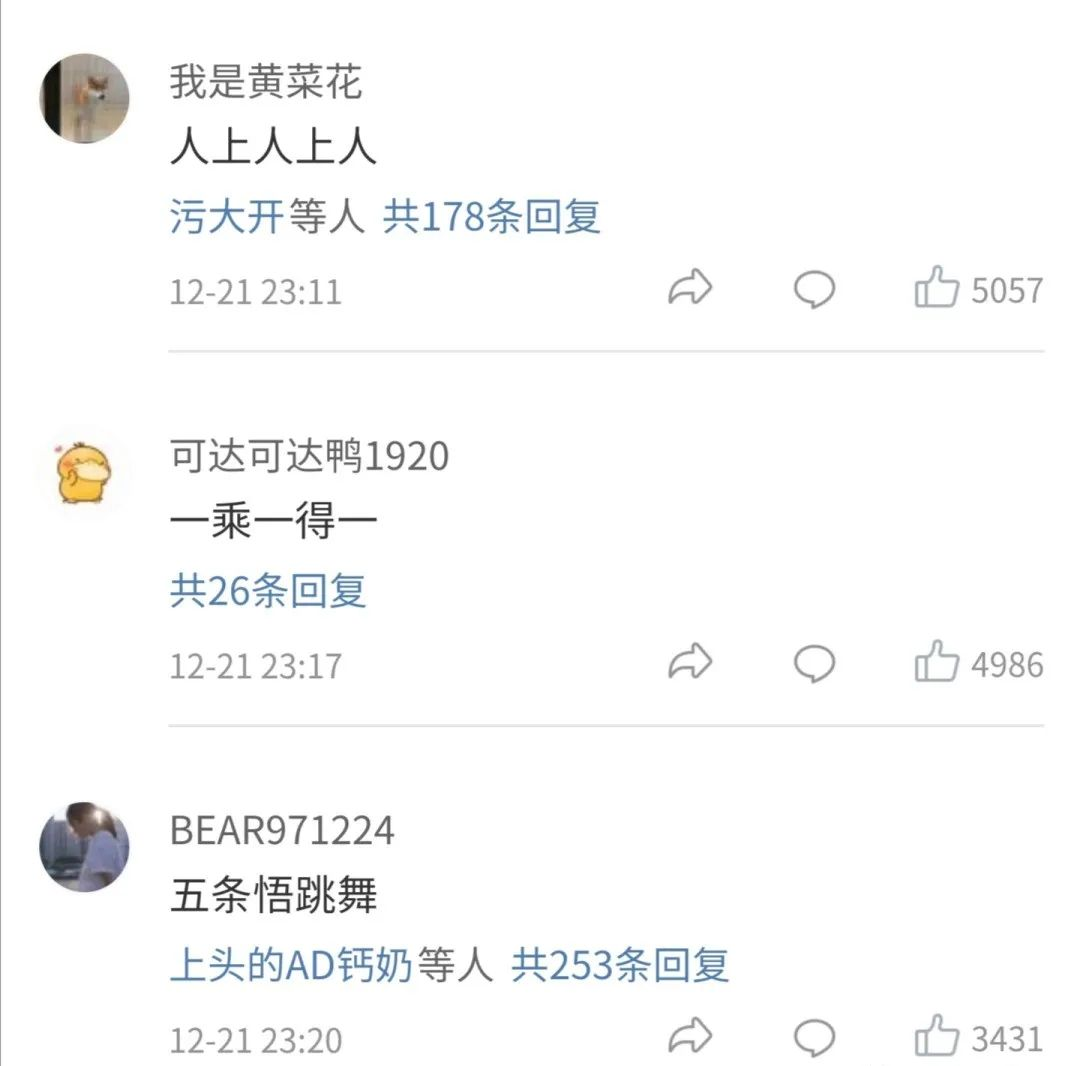Comment on 可达可达鸭1920's post
1080x1066 pixels.
814,664
